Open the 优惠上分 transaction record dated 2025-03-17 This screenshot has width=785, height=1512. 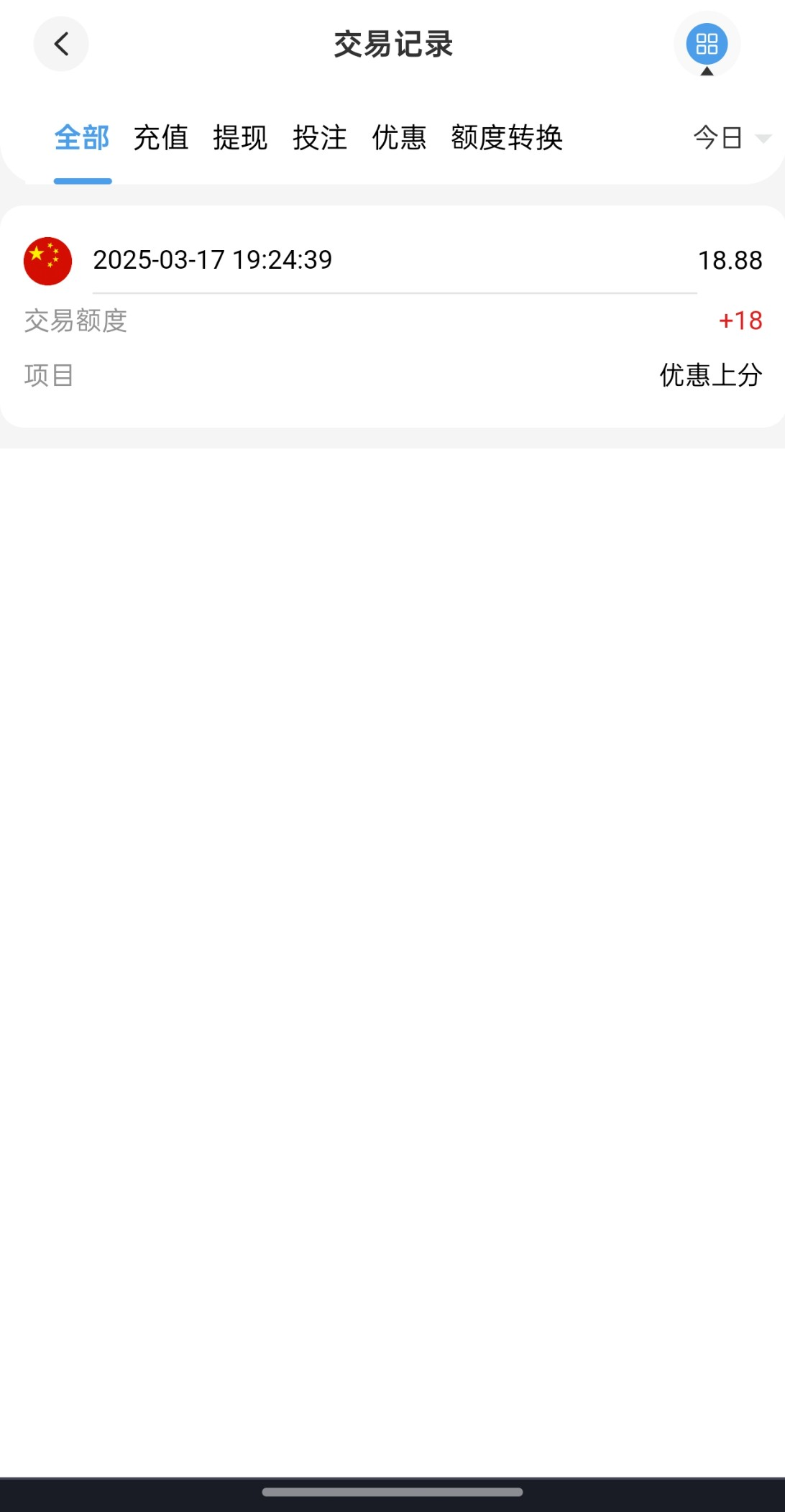click(x=392, y=317)
